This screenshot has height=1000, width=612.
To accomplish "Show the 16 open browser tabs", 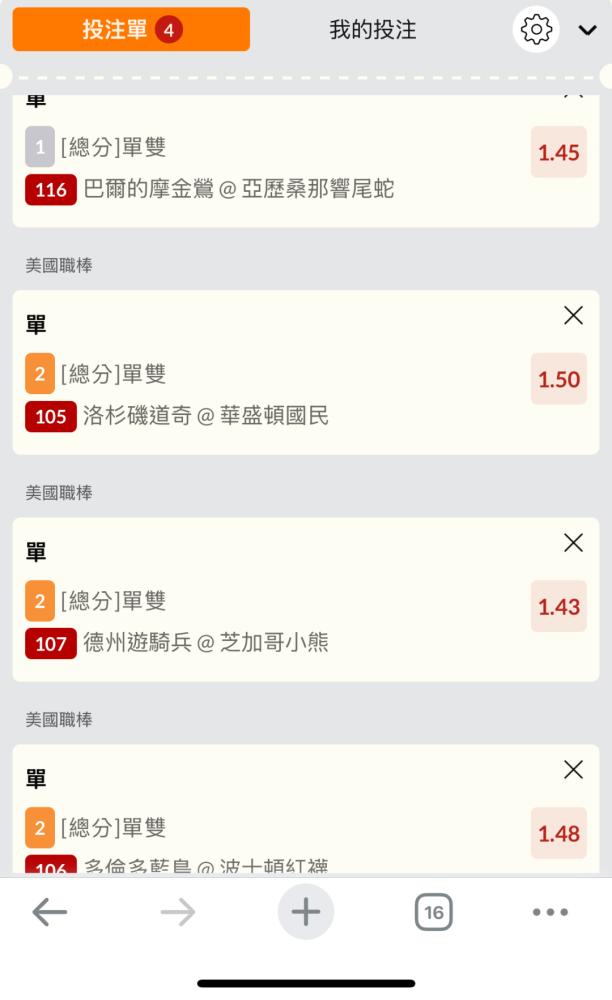I will click(x=434, y=912).
